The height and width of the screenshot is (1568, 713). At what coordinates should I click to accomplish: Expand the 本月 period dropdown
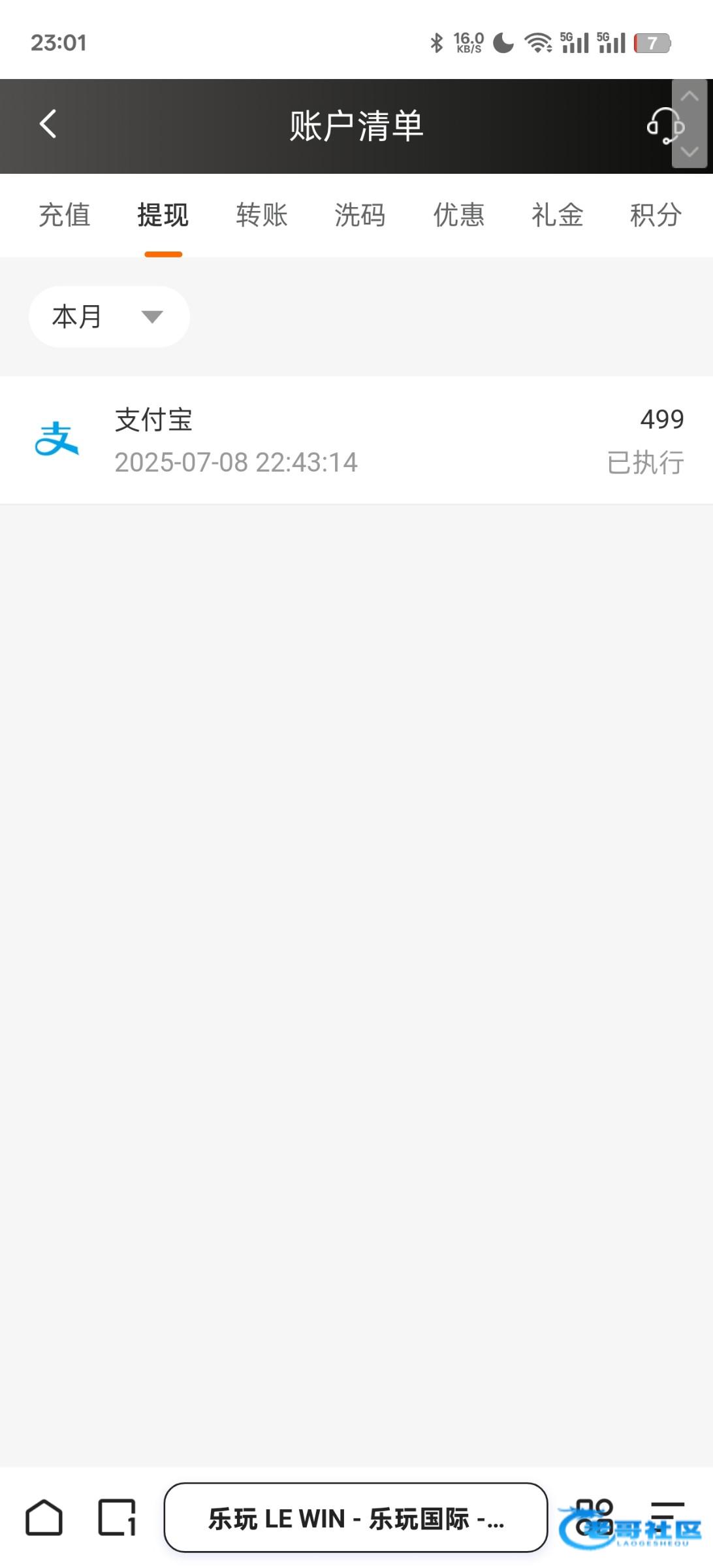[x=109, y=317]
